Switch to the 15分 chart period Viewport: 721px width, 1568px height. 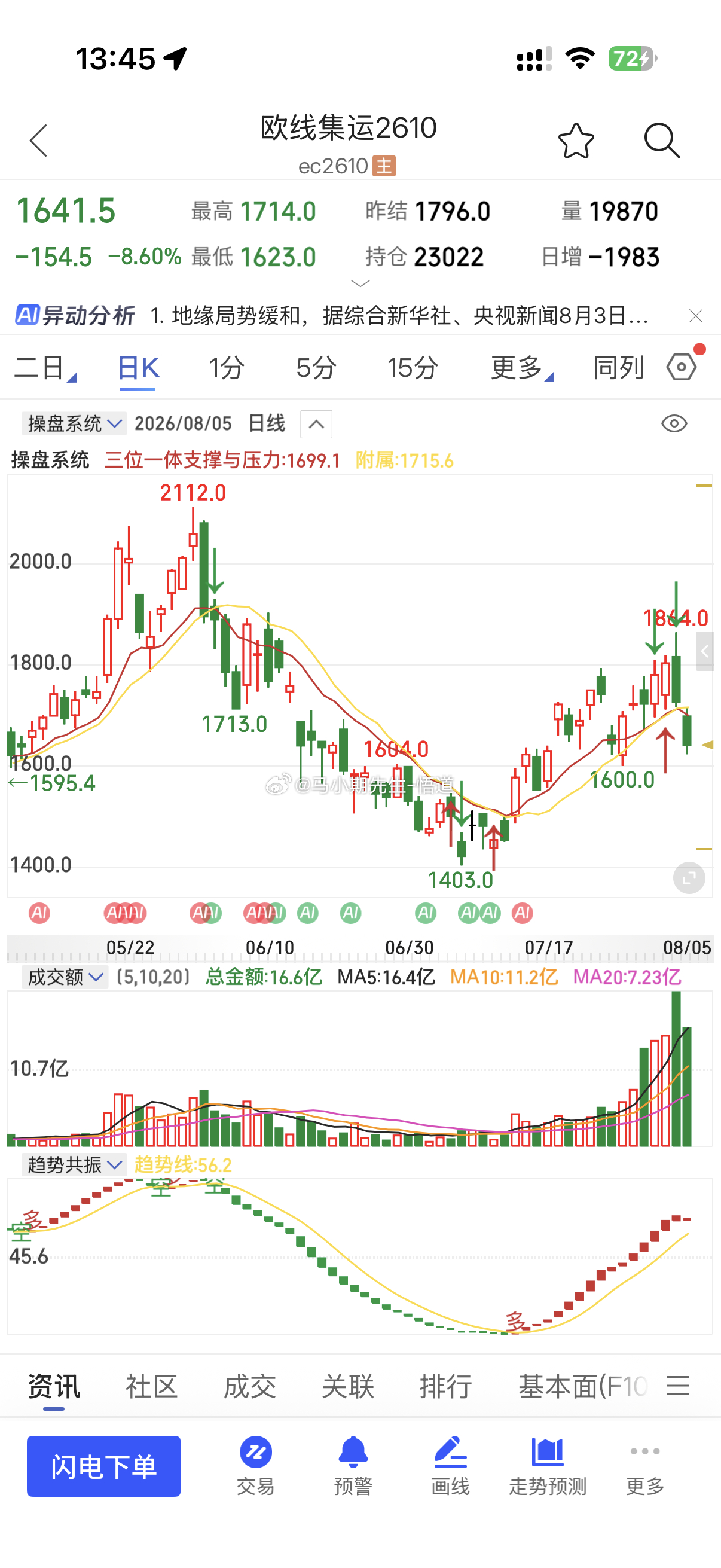coord(413,368)
